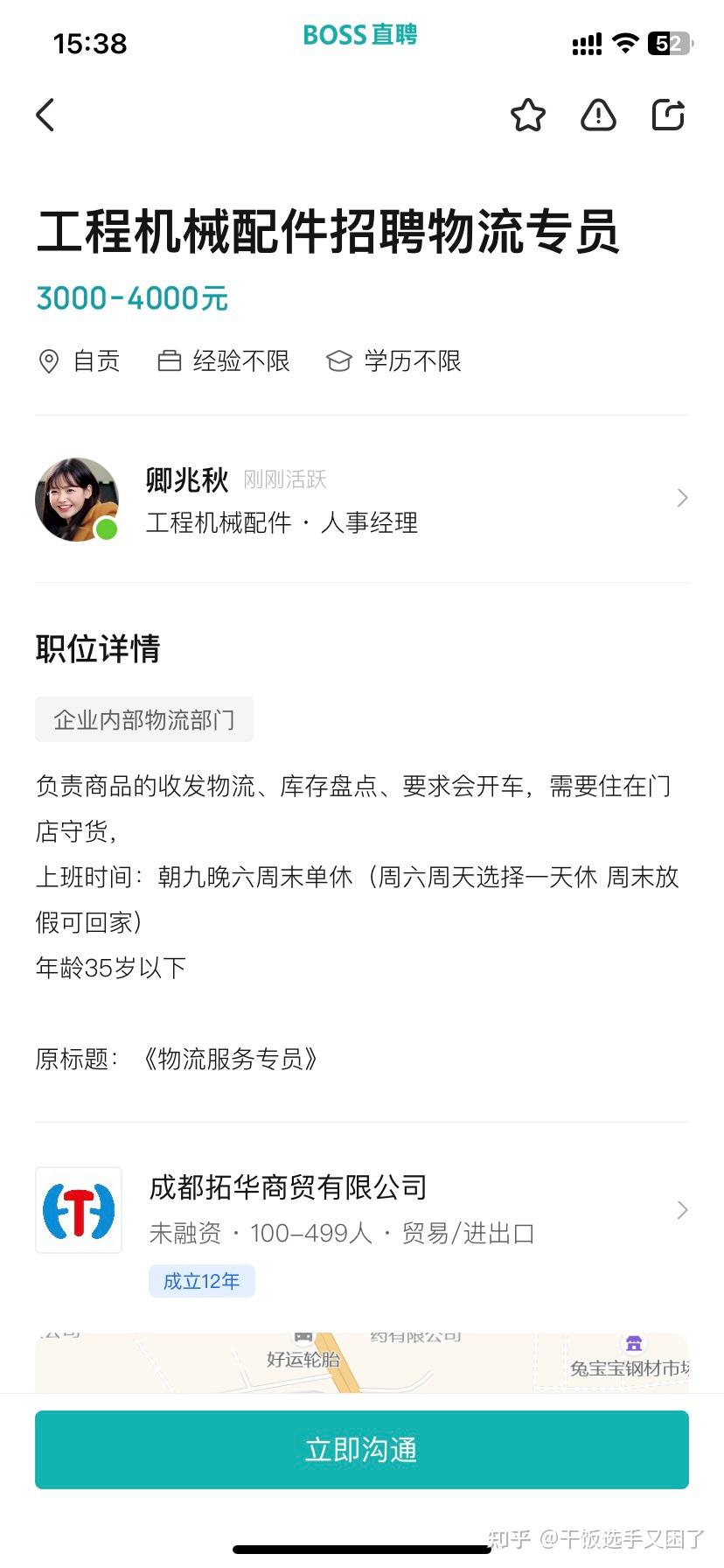
Task: Open recruiter 卿兆秋's profile
Action: pyautogui.click(x=361, y=499)
